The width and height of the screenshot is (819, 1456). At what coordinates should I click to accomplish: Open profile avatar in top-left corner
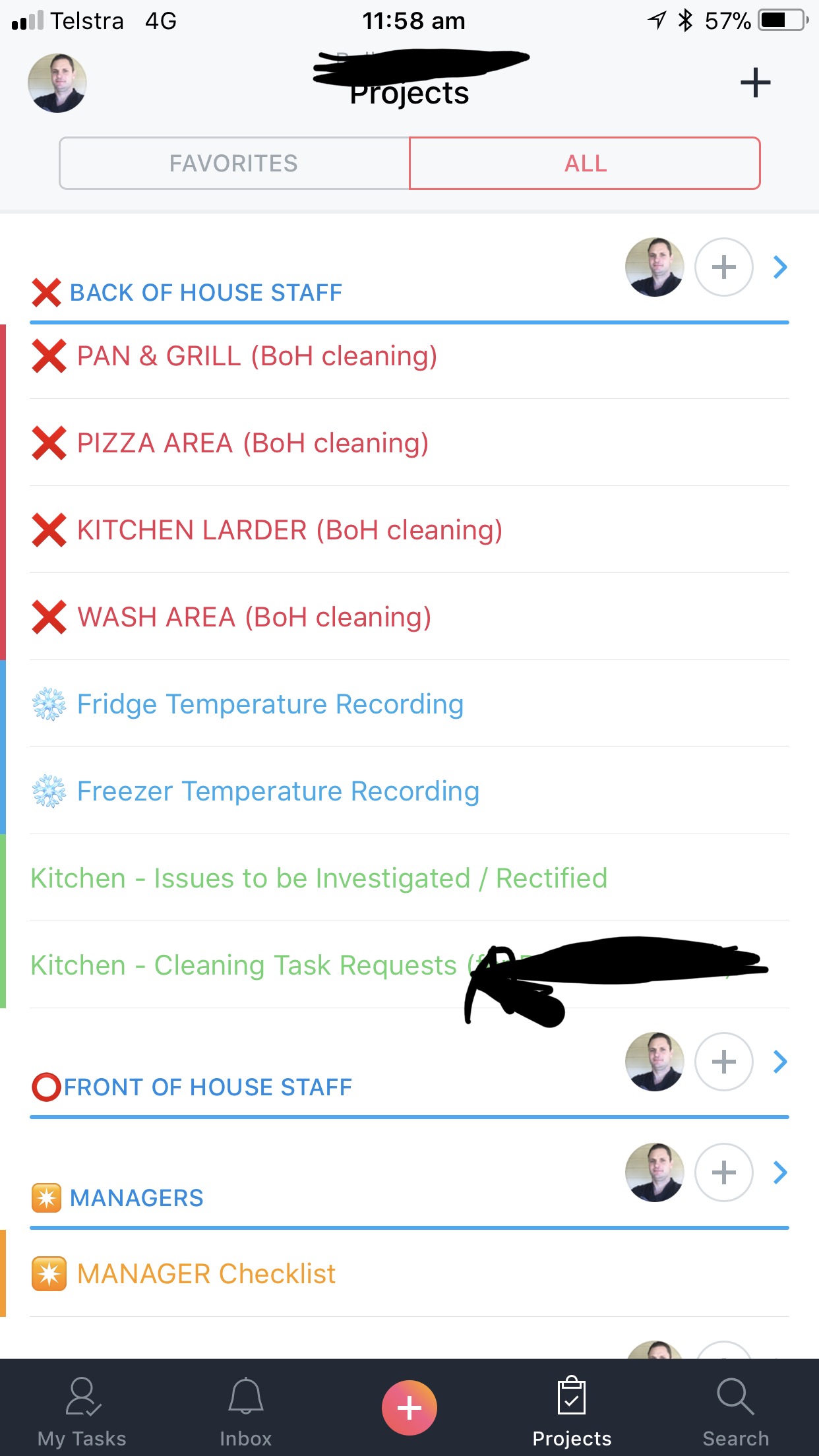click(x=57, y=83)
